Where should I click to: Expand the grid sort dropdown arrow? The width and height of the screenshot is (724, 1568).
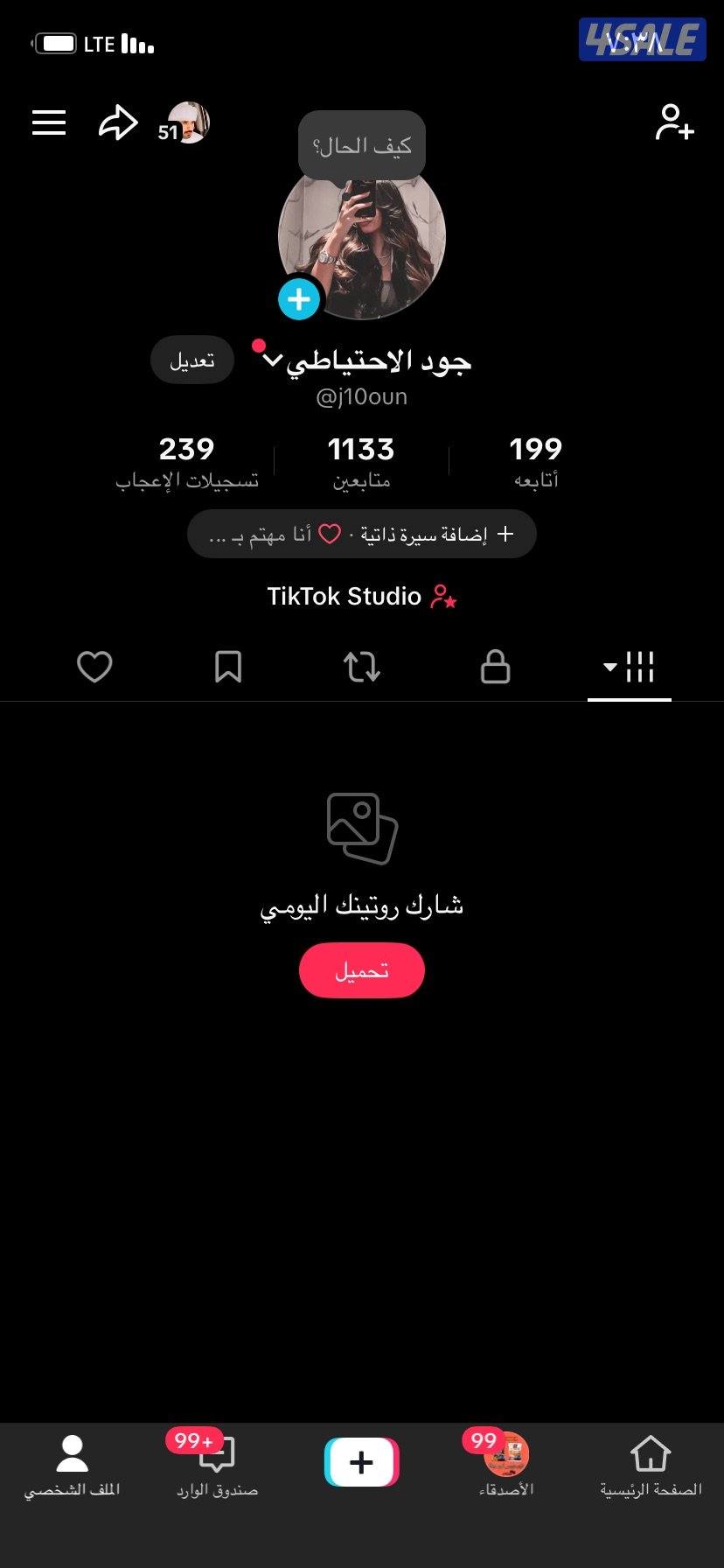pyautogui.click(x=609, y=667)
